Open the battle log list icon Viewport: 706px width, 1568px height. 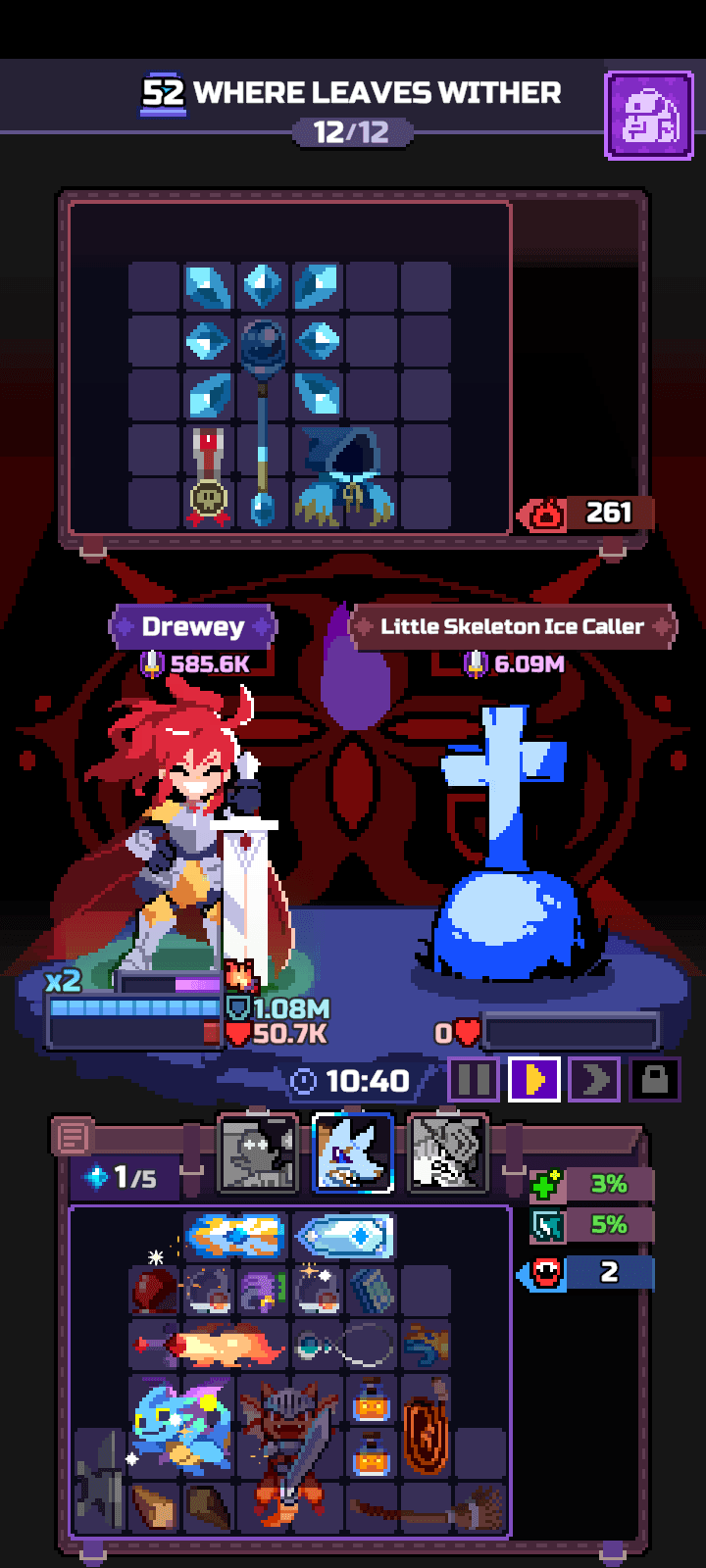click(x=73, y=1138)
